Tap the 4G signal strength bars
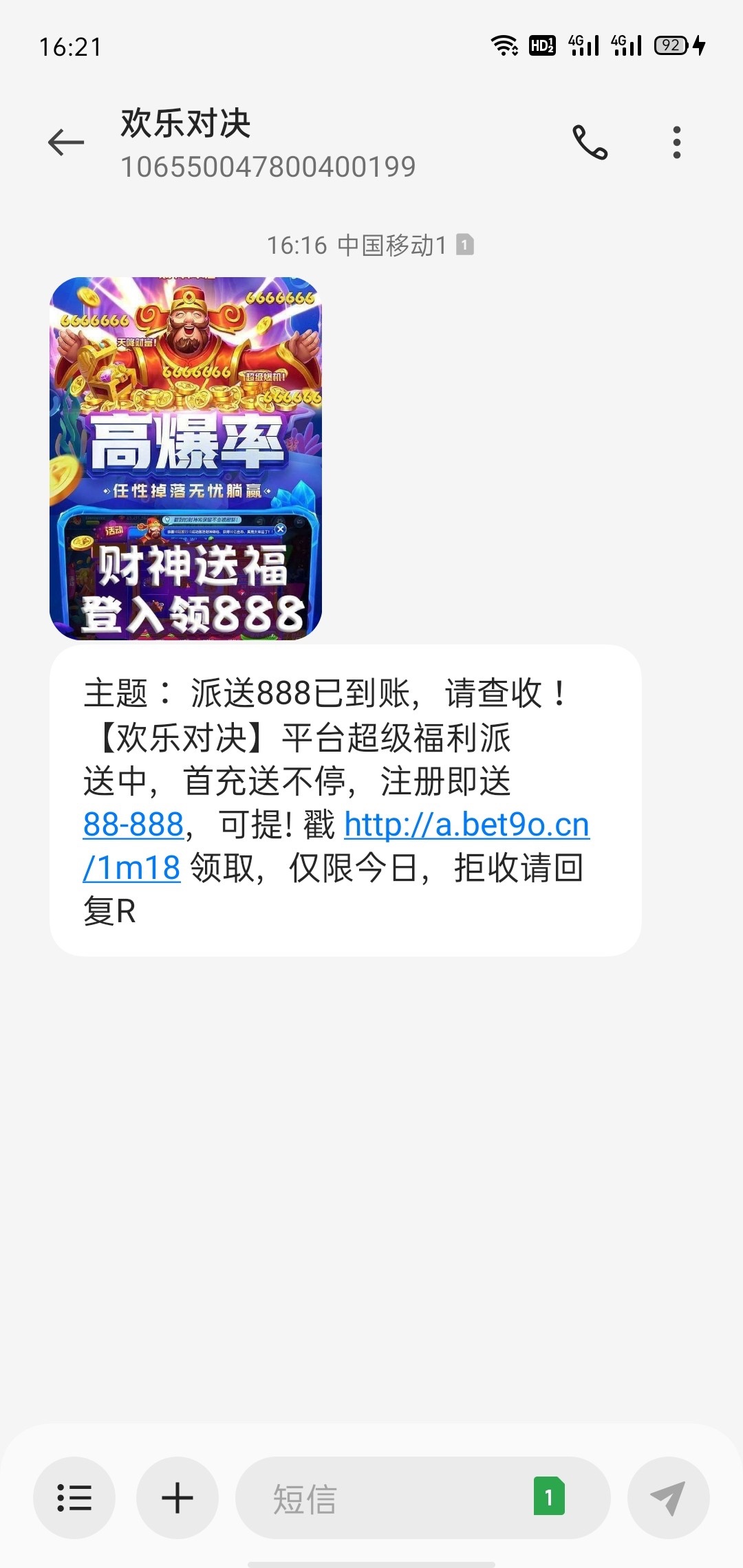Viewport: 743px width, 1568px height. (585, 44)
